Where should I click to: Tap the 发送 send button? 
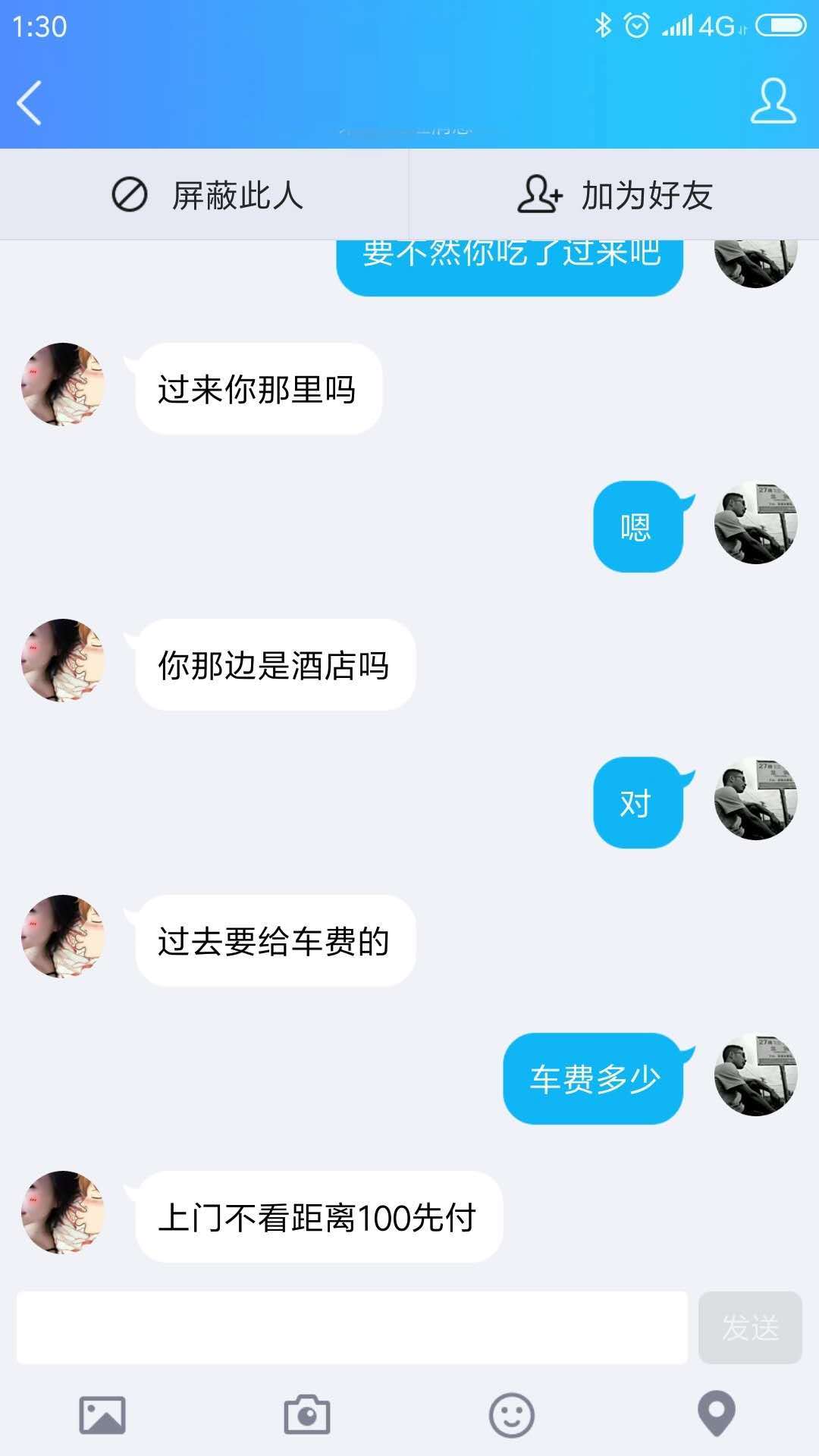tap(749, 1327)
